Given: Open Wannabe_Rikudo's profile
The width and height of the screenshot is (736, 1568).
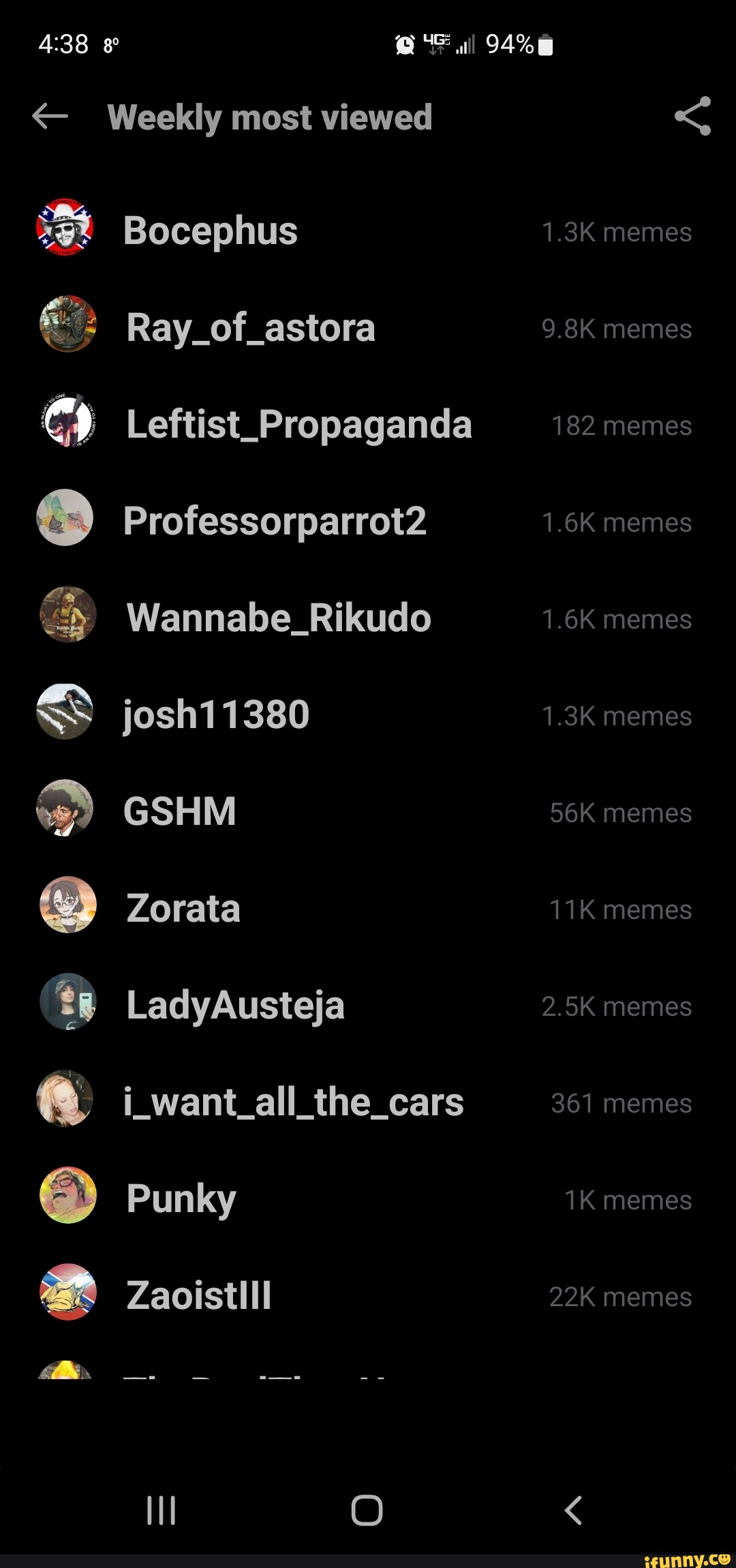Looking at the screenshot, I should [279, 618].
